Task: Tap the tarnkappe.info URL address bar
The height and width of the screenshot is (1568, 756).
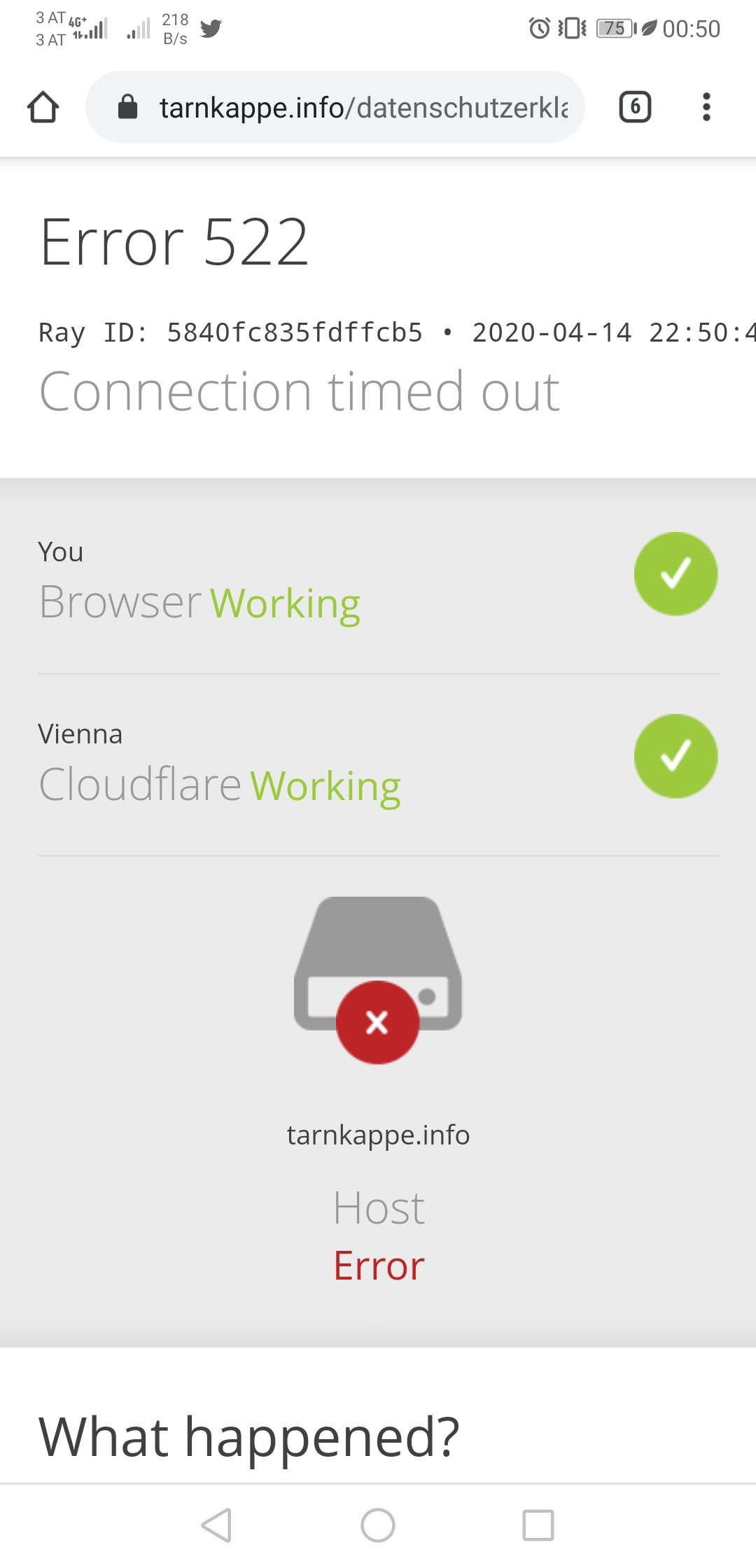Action: [x=335, y=107]
